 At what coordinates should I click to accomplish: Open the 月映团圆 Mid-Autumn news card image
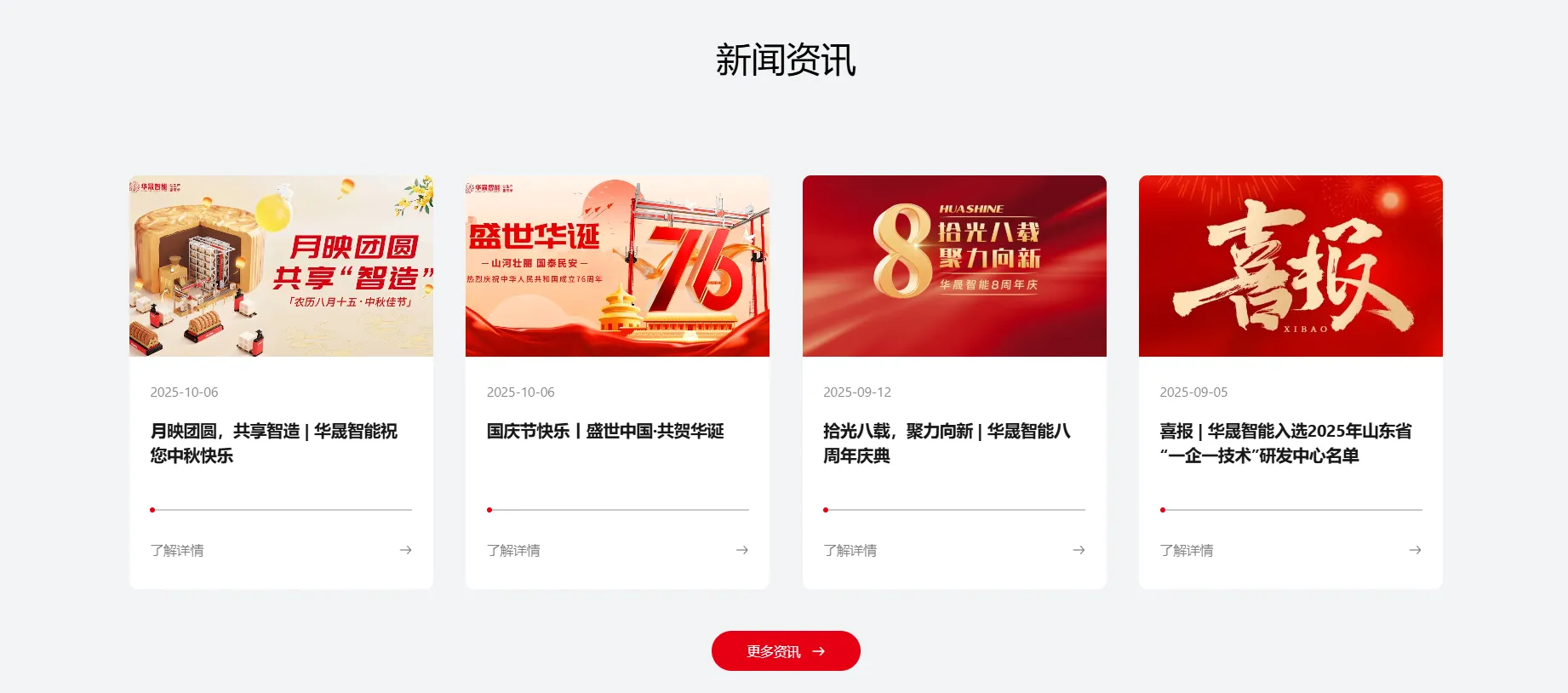(281, 266)
